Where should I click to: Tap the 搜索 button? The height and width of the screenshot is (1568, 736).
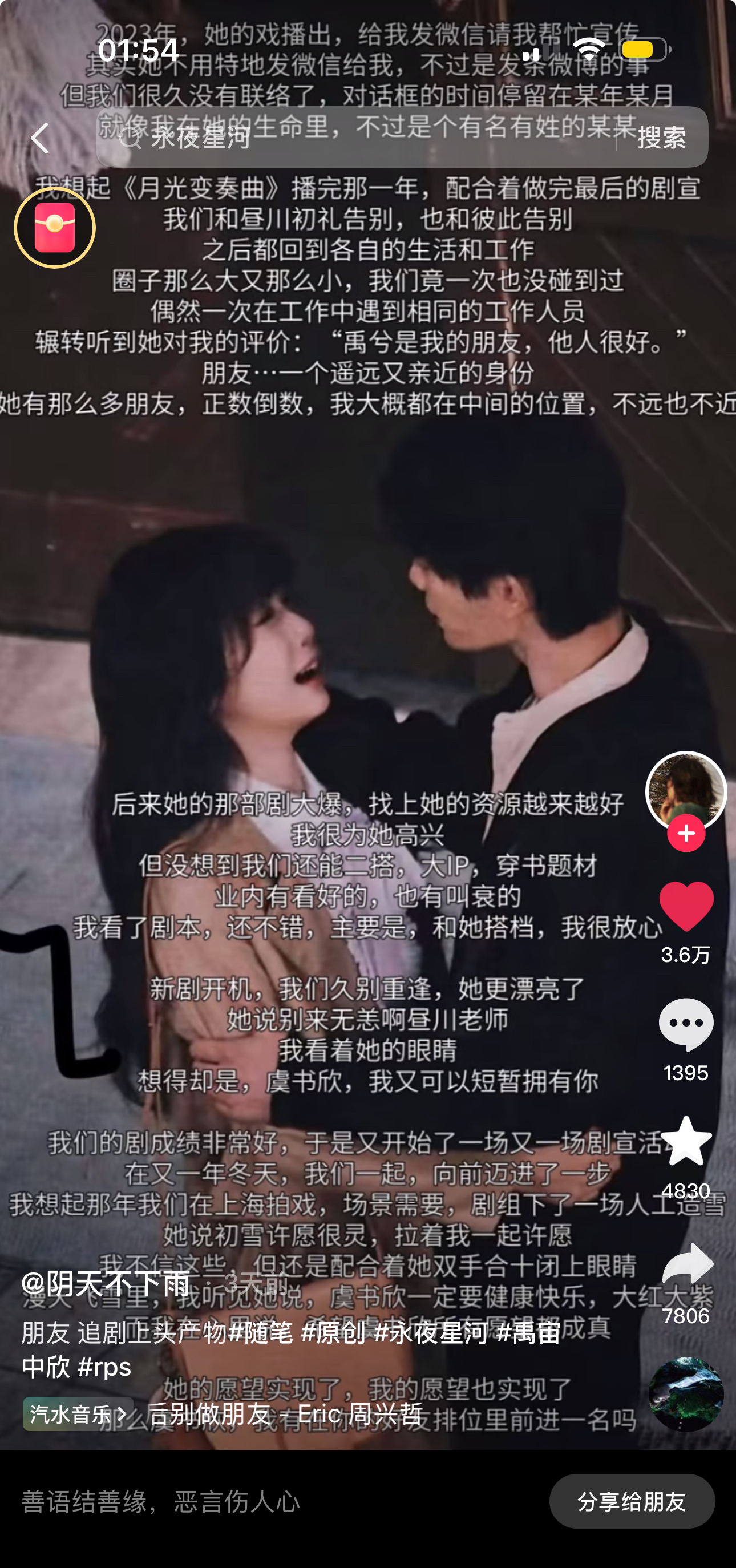[x=661, y=138]
